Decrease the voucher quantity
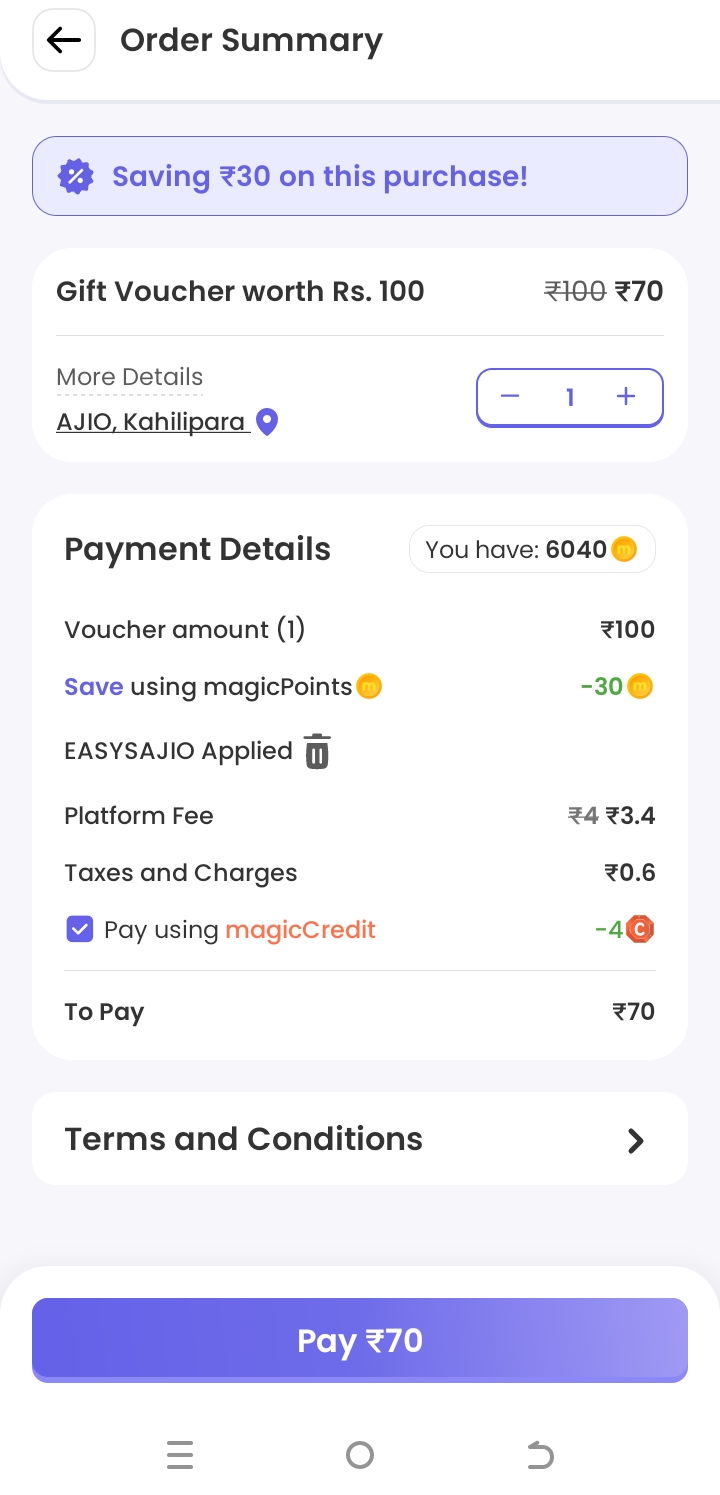This screenshot has width=720, height=1495. [x=510, y=397]
